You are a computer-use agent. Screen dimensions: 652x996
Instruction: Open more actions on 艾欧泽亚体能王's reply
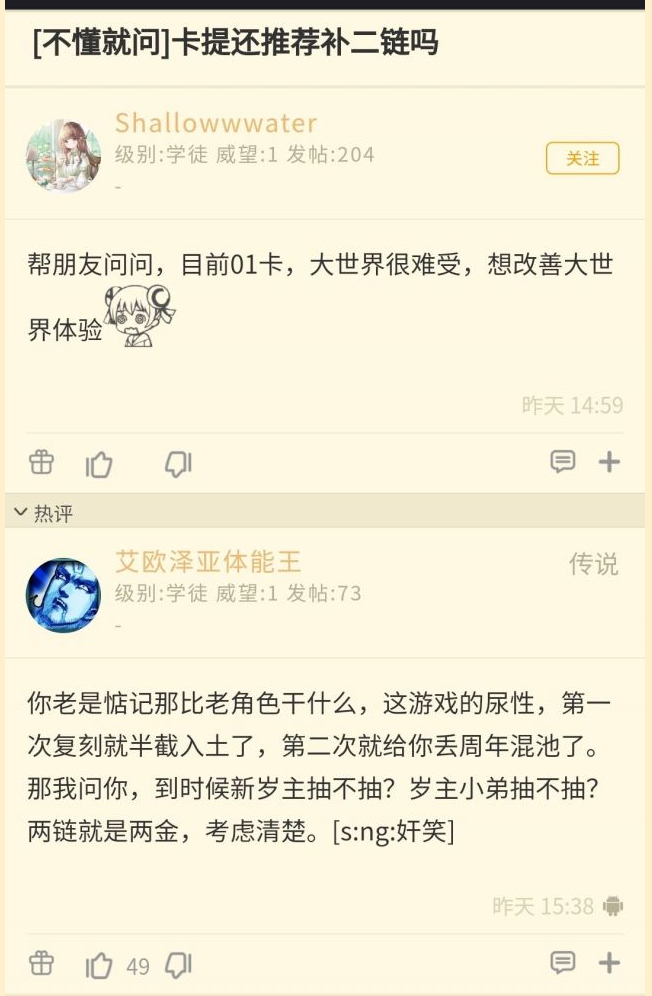[x=609, y=963]
